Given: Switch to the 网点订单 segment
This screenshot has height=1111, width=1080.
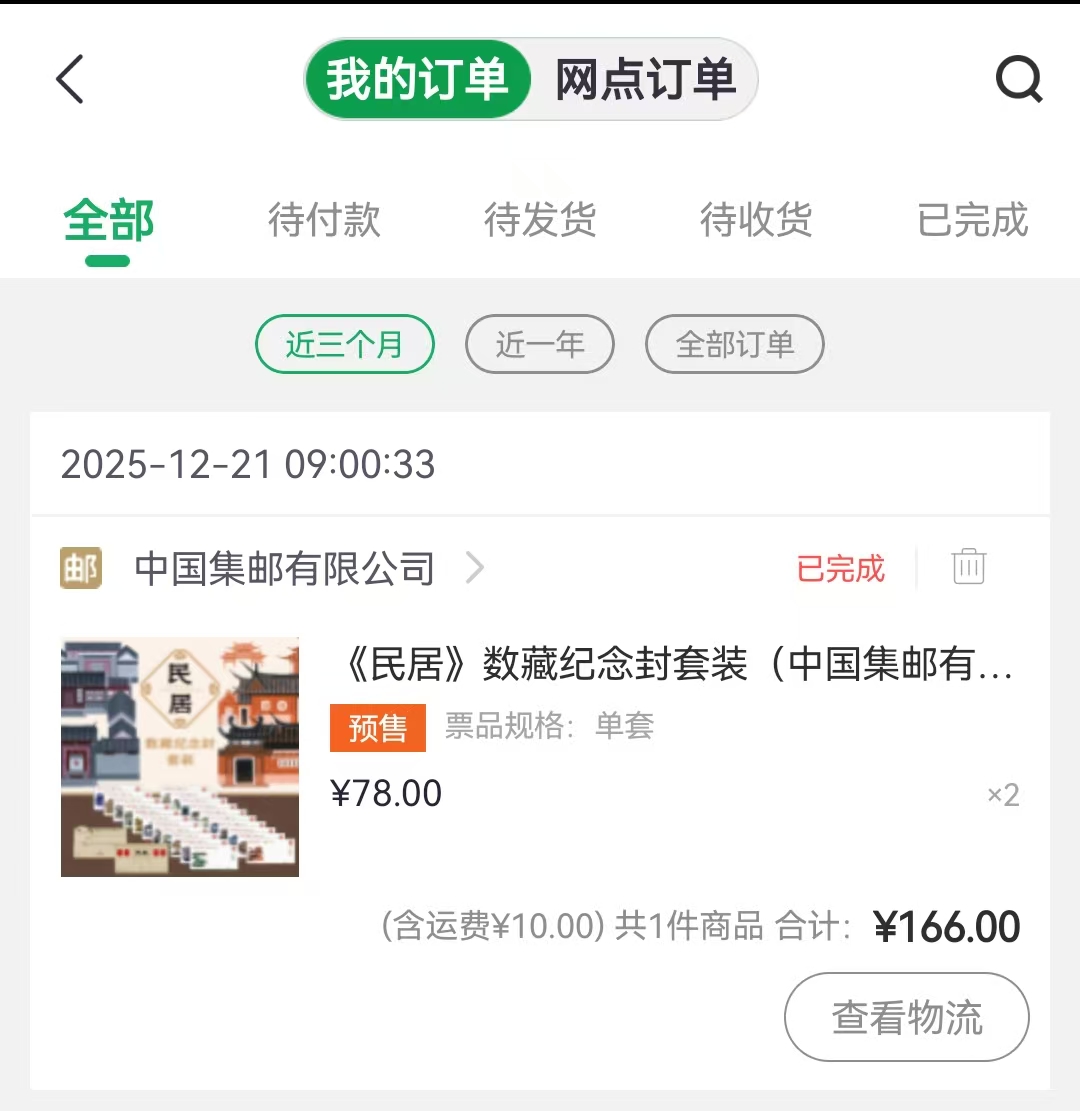Looking at the screenshot, I should (x=645, y=79).
